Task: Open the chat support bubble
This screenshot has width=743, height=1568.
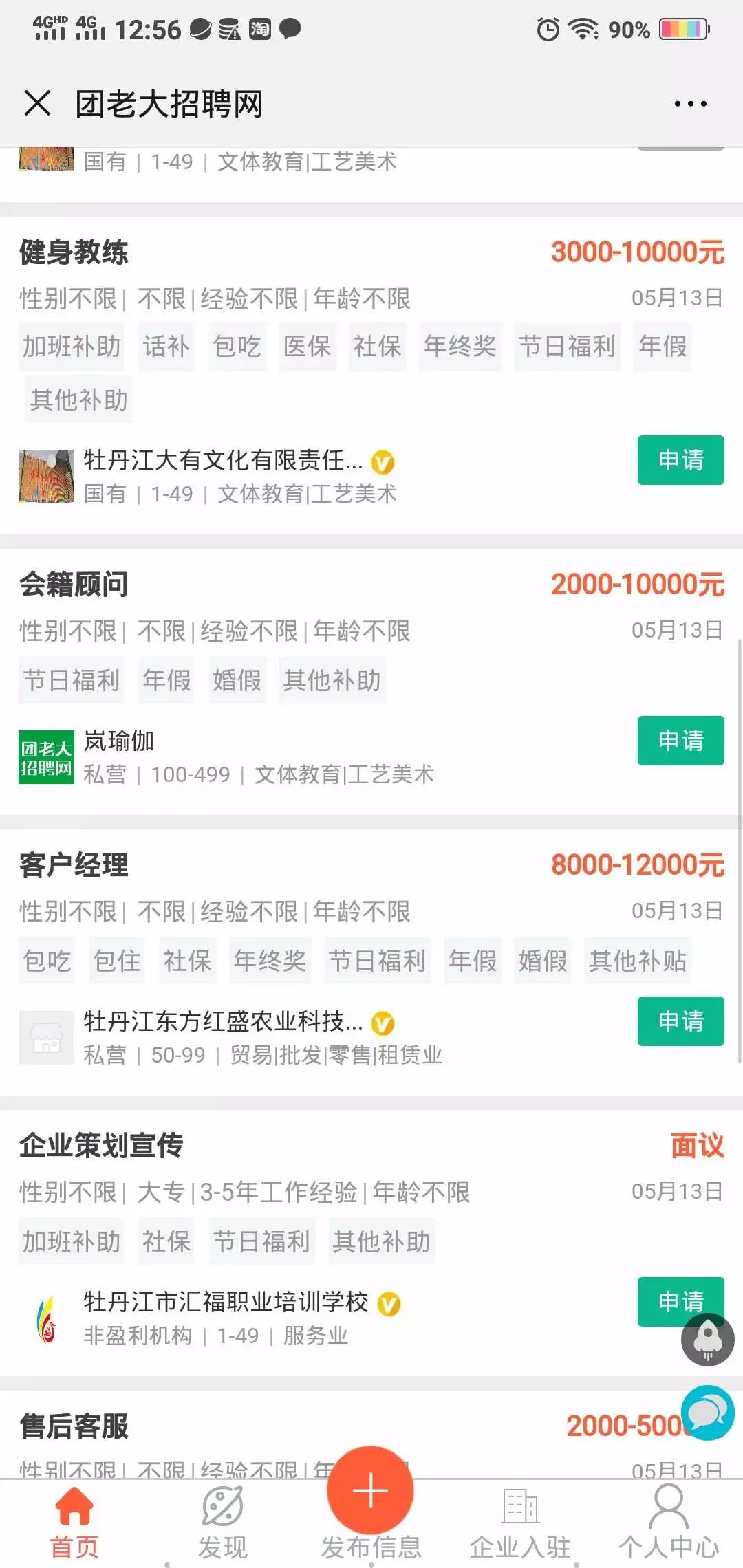Action: 708,1413
